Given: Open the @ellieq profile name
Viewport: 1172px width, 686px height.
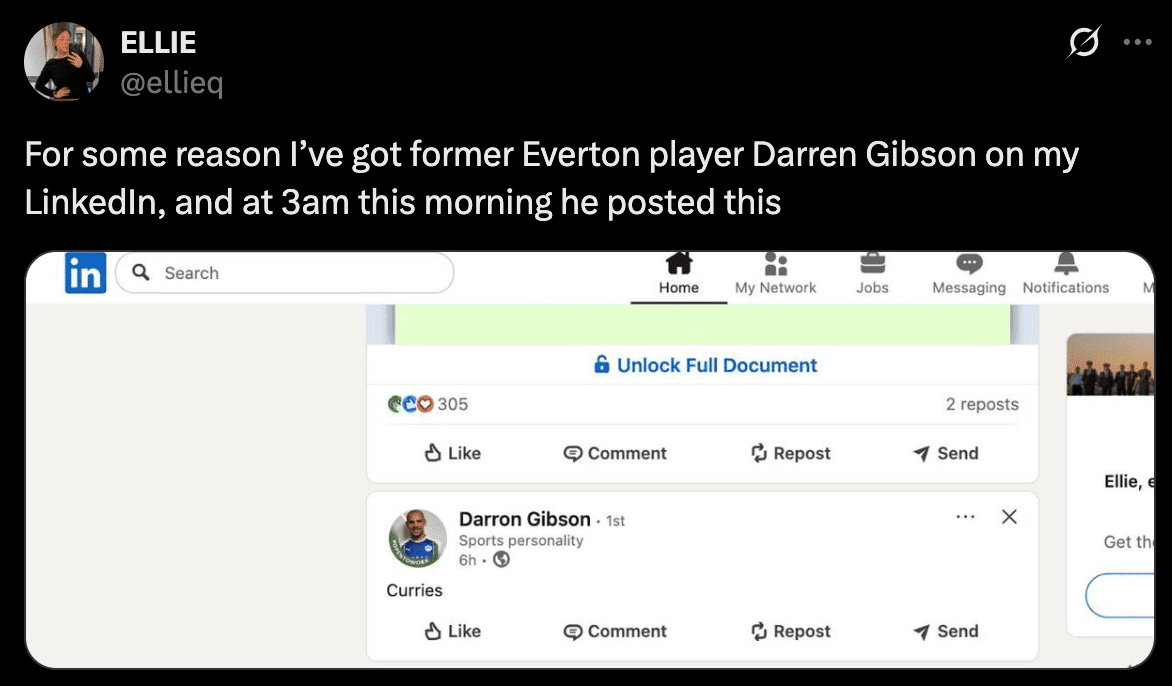Looking at the screenshot, I should [x=158, y=43].
